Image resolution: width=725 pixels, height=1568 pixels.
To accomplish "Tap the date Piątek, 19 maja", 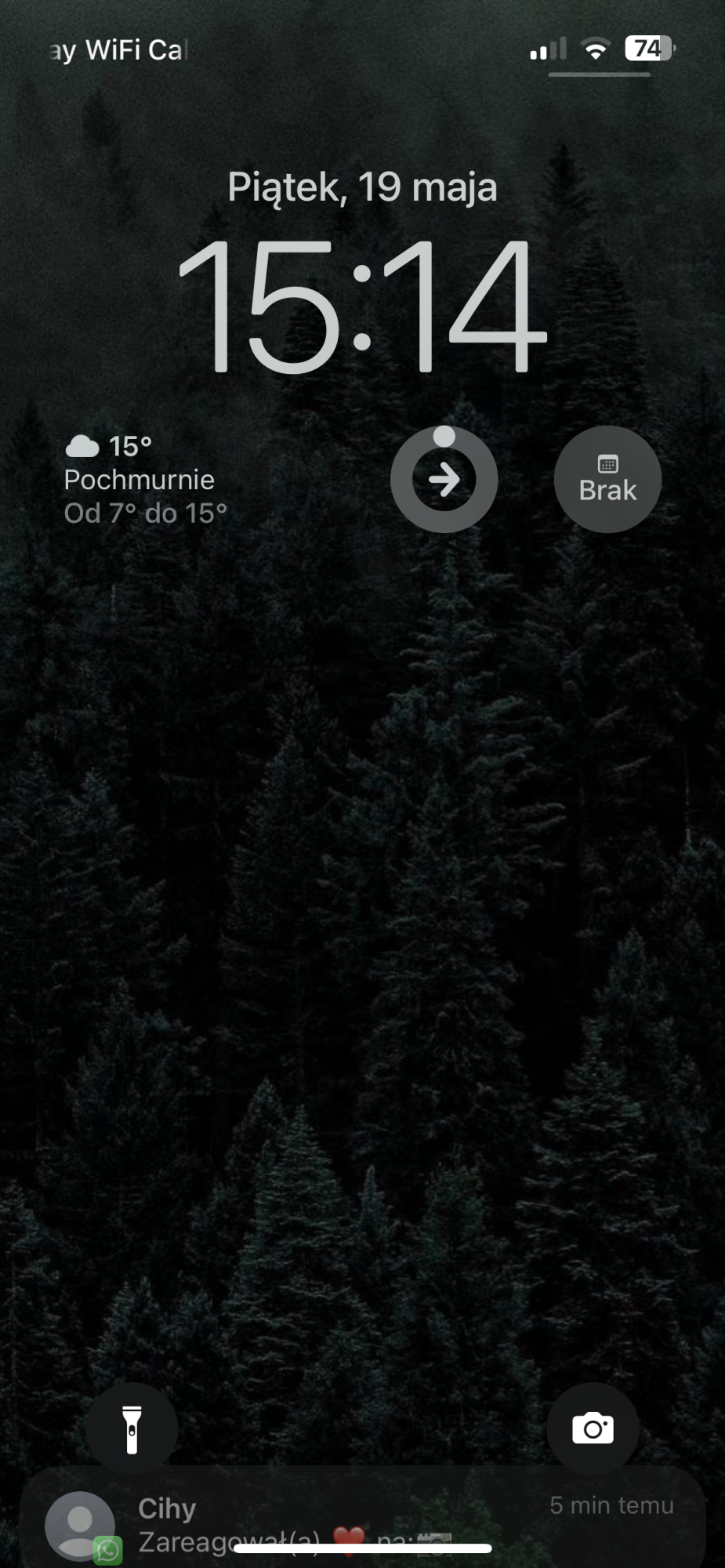I will [362, 187].
